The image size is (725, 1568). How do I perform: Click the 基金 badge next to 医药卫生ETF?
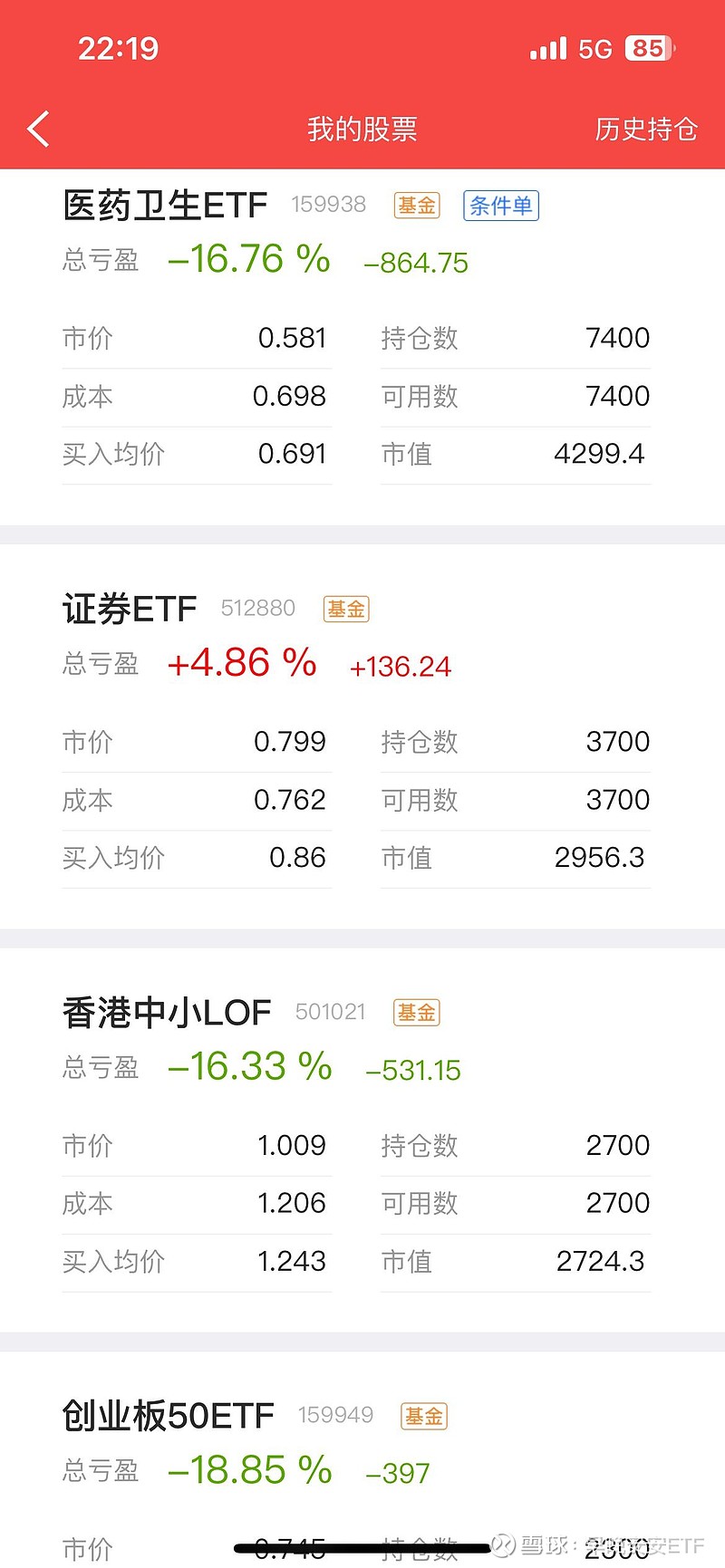tap(415, 205)
